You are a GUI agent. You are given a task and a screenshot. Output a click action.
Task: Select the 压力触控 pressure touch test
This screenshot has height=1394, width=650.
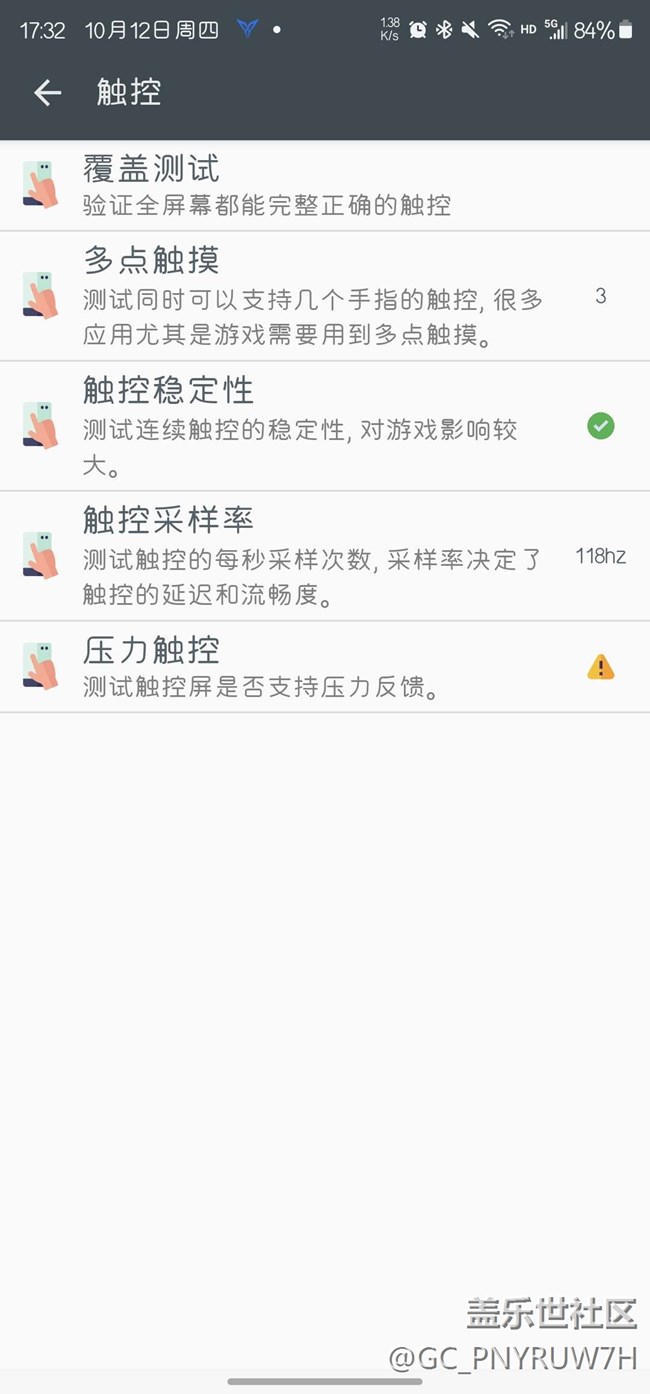325,667
